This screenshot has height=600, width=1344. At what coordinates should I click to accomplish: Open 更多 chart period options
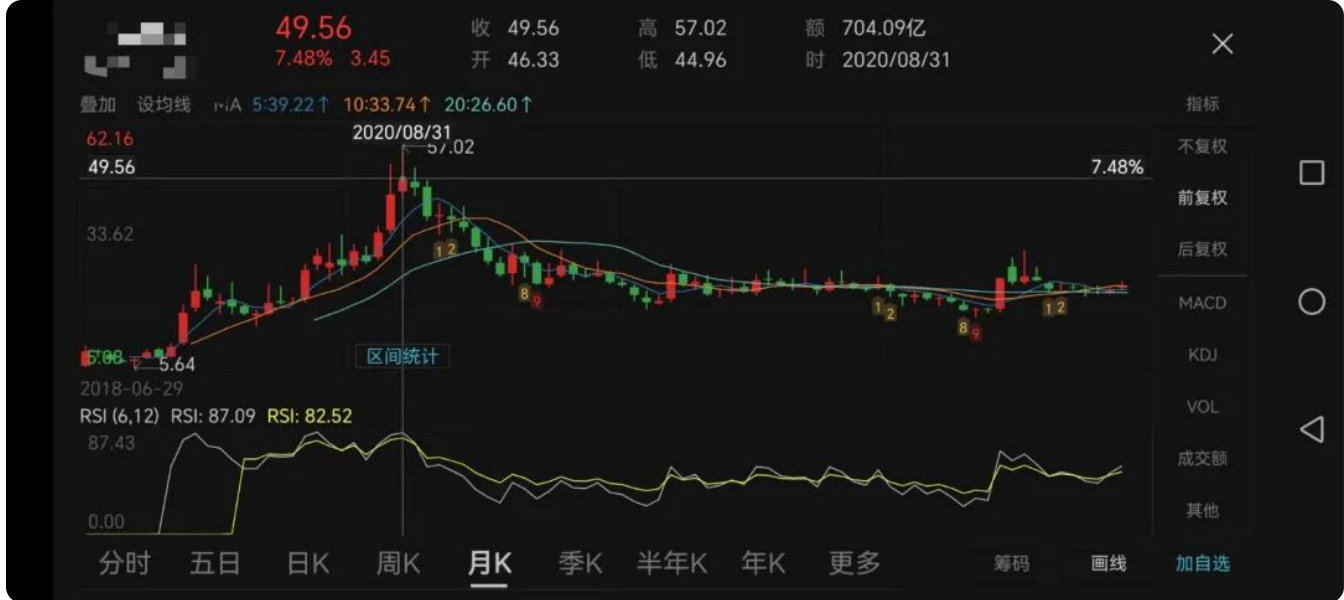[x=855, y=564]
